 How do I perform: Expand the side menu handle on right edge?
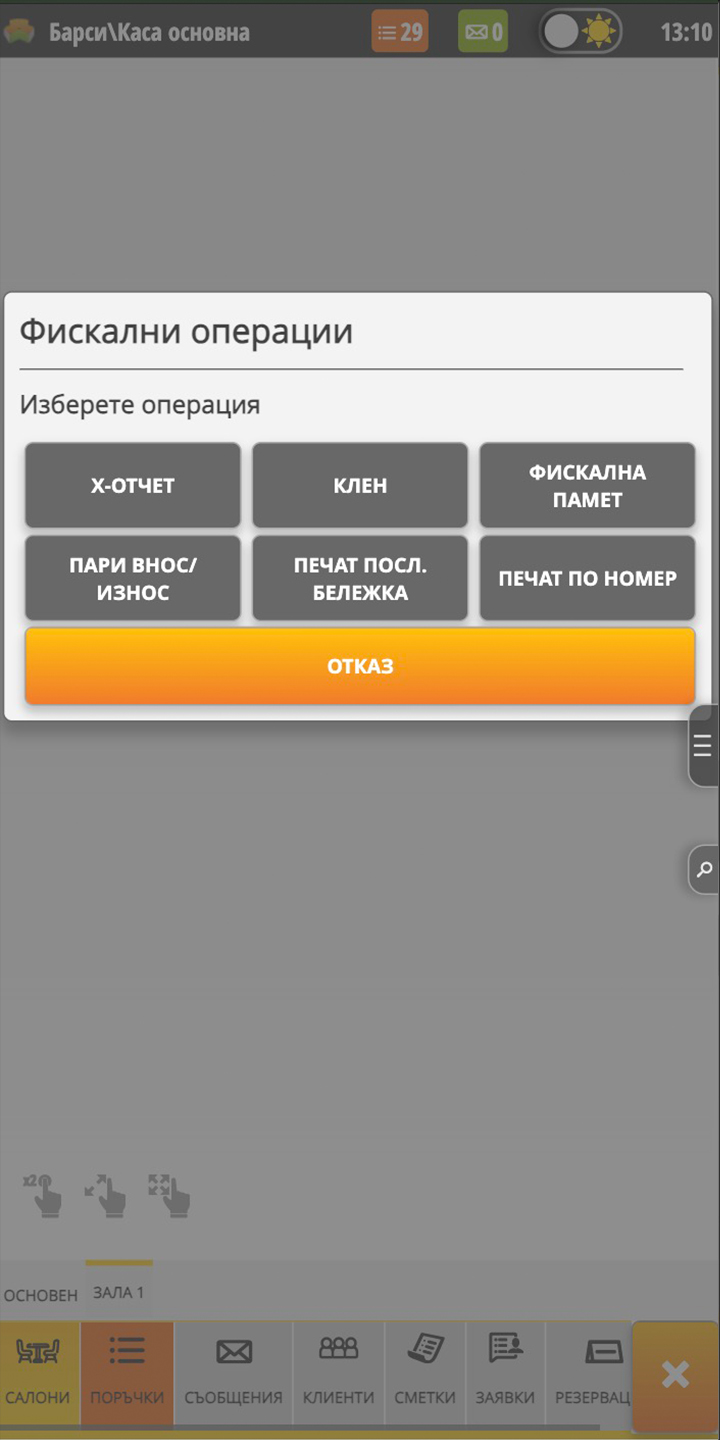[x=705, y=745]
